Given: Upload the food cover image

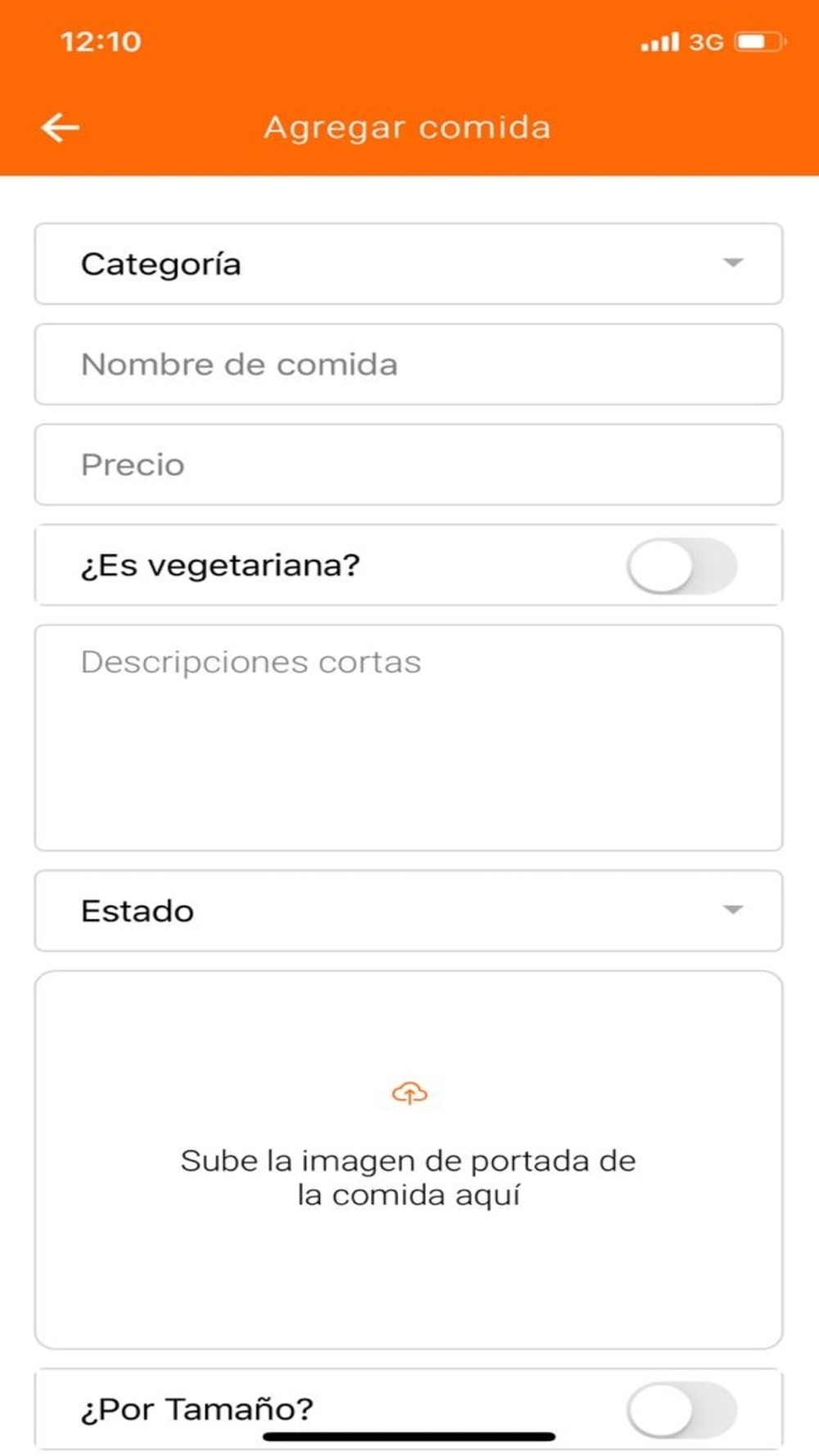Looking at the screenshot, I should point(409,1160).
